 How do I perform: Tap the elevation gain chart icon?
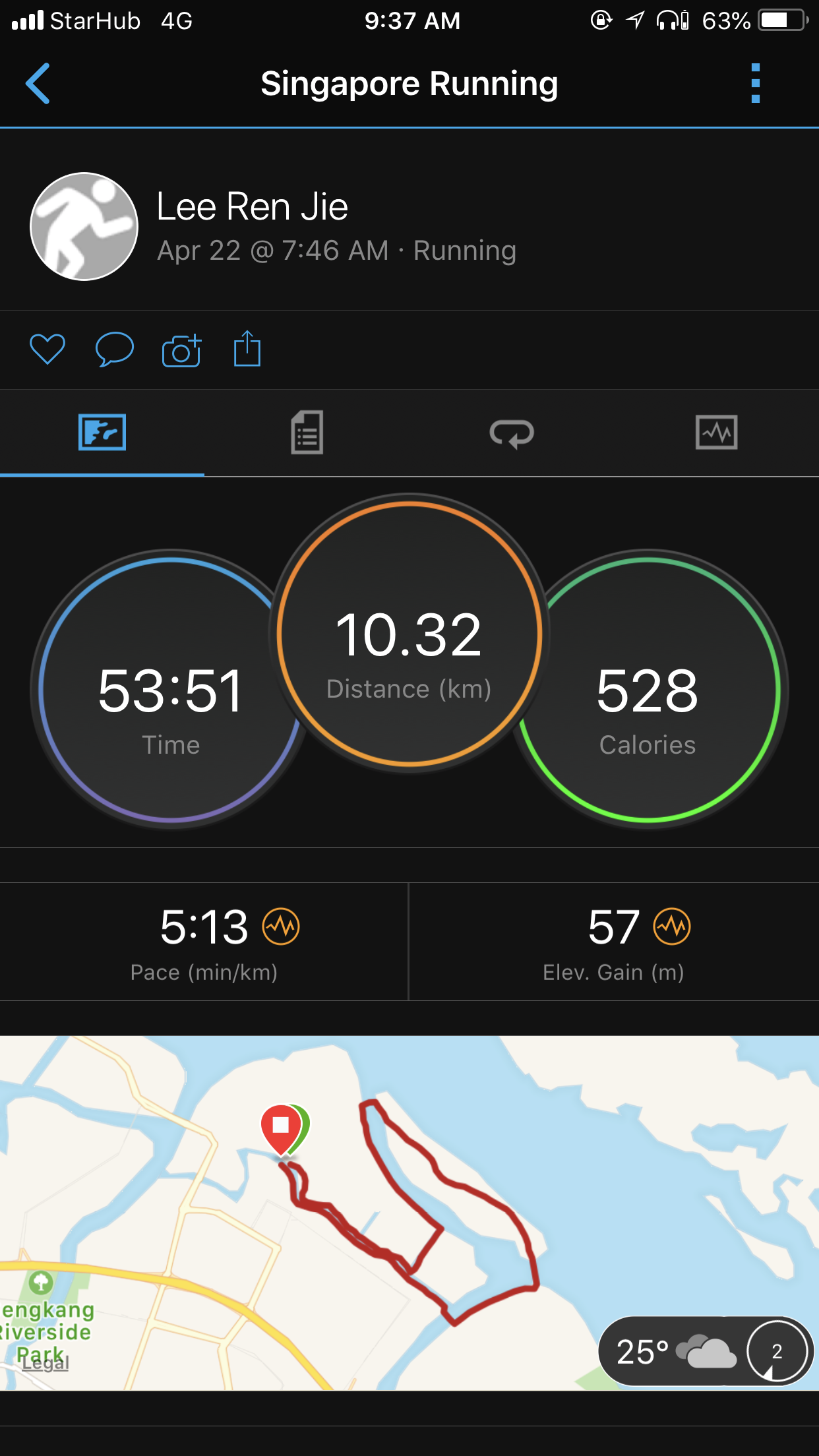(672, 926)
